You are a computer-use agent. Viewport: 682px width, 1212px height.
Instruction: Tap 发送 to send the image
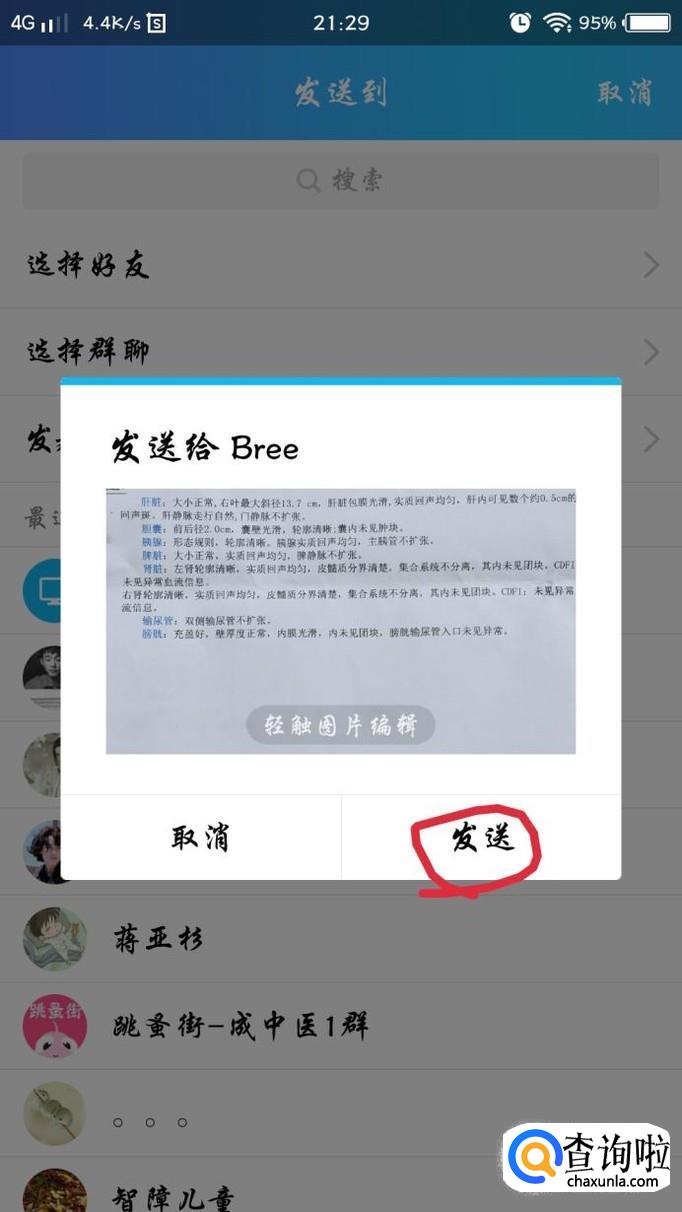tap(481, 838)
